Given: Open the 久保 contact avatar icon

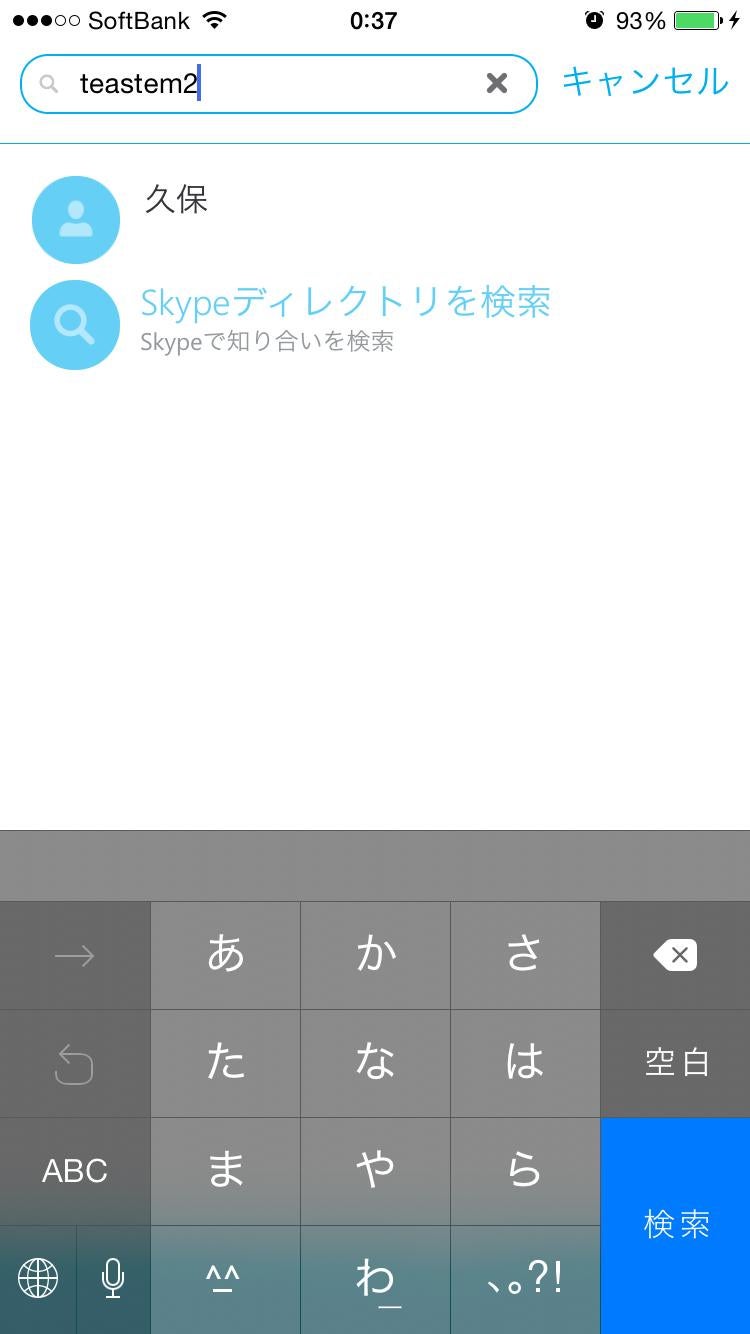Looking at the screenshot, I should 75,219.
